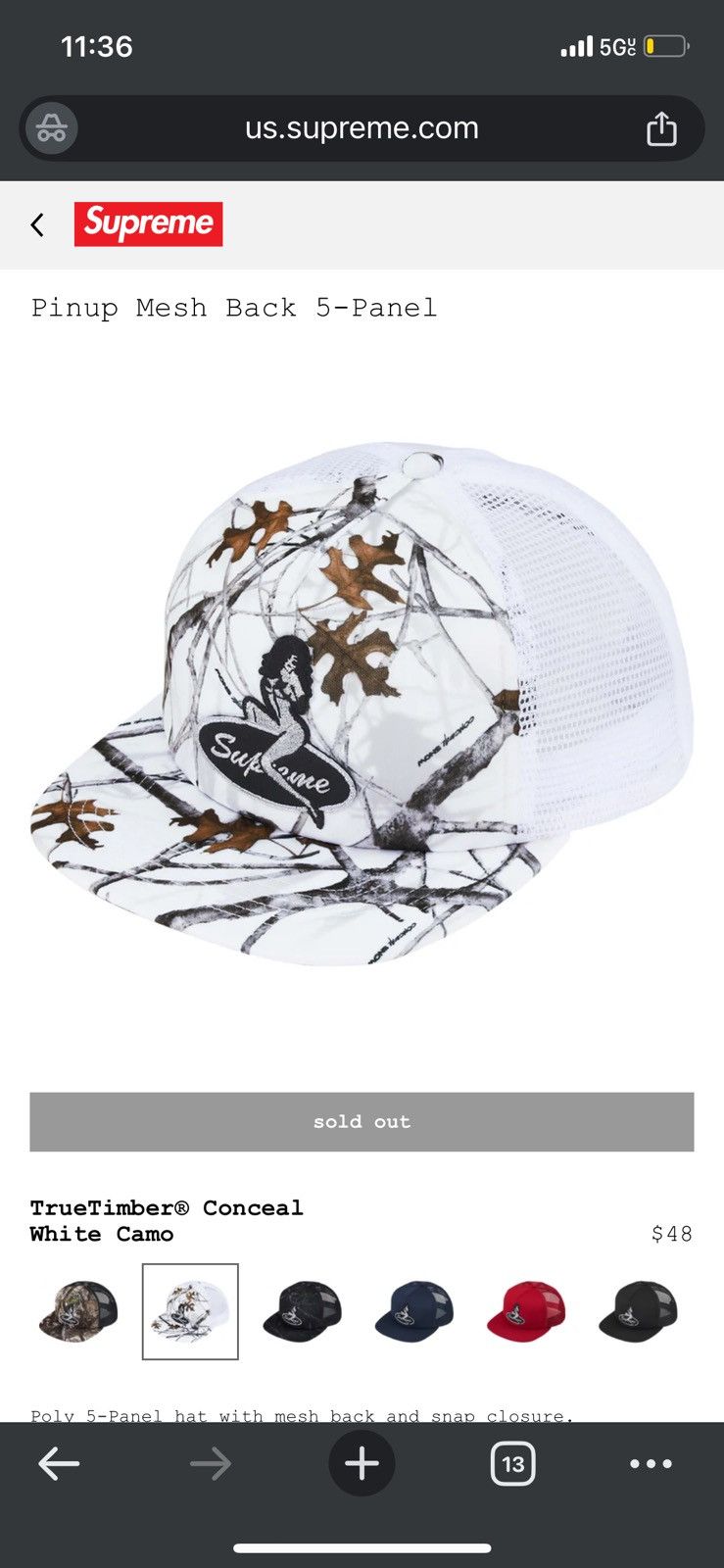Tap the back chevron beside the Supreme logo

[x=36, y=224]
